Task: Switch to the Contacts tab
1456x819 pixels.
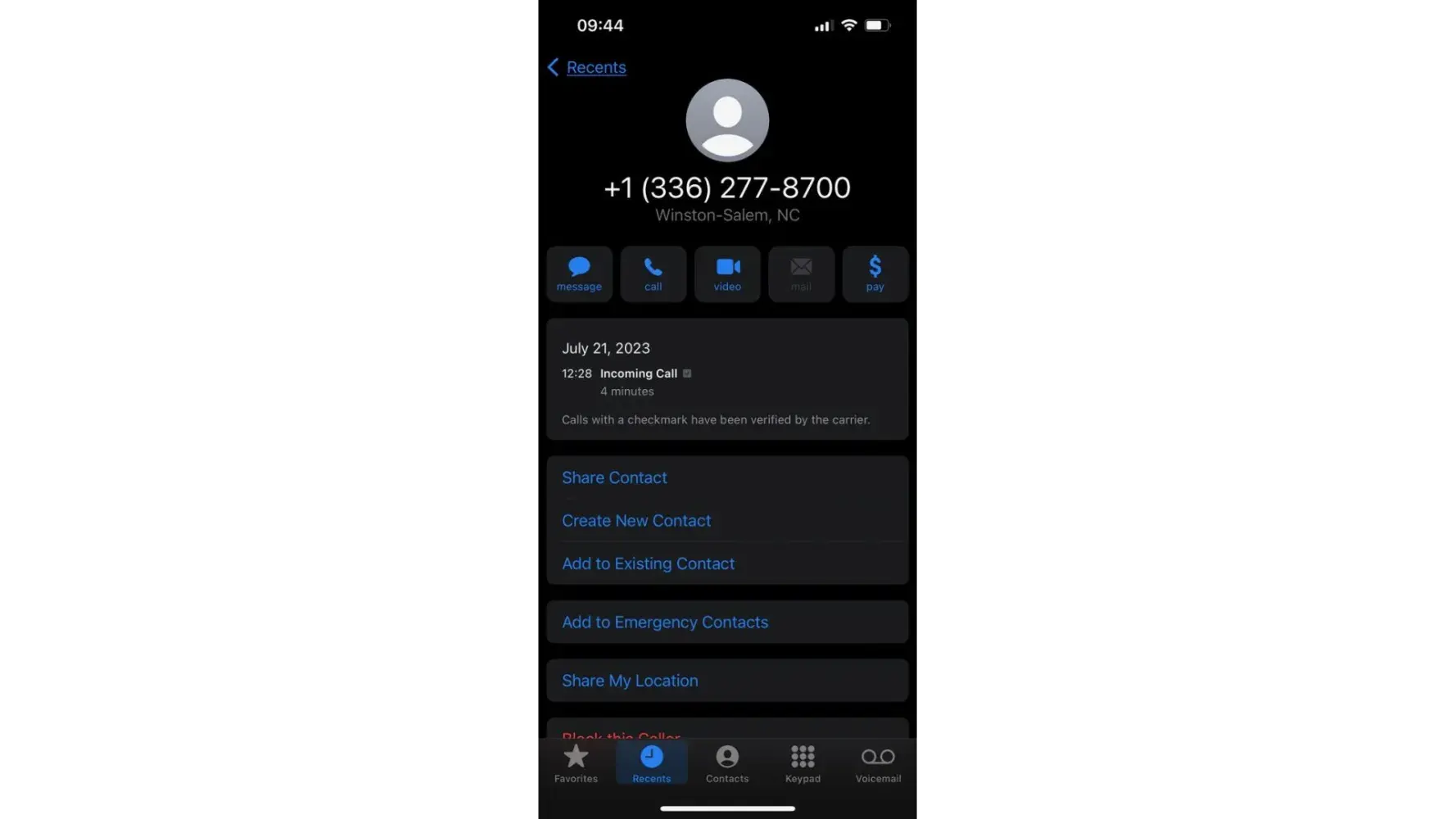Action: tap(727, 764)
